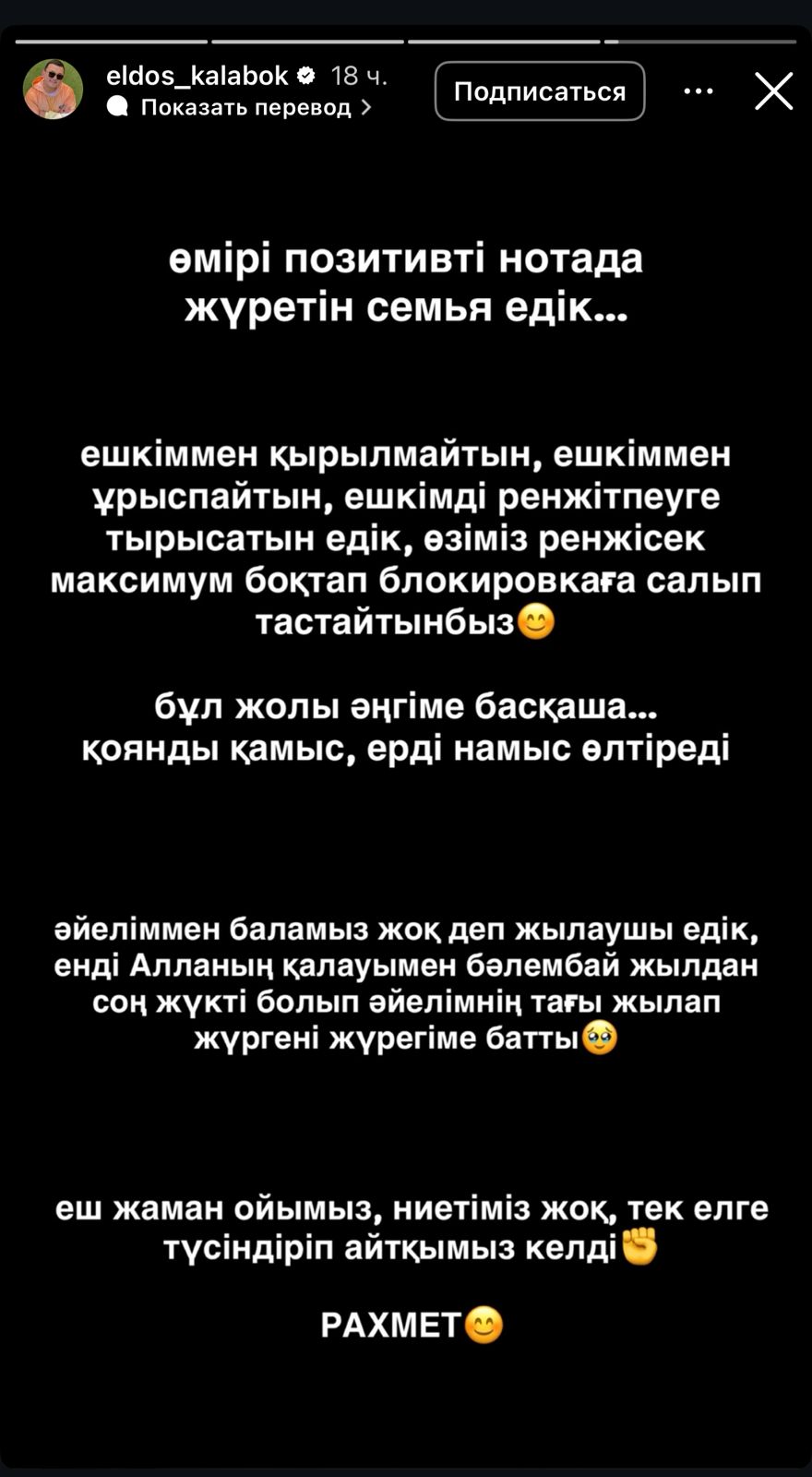This screenshot has height=1477, width=812.
Task: Close the story viewer
Action: click(773, 91)
